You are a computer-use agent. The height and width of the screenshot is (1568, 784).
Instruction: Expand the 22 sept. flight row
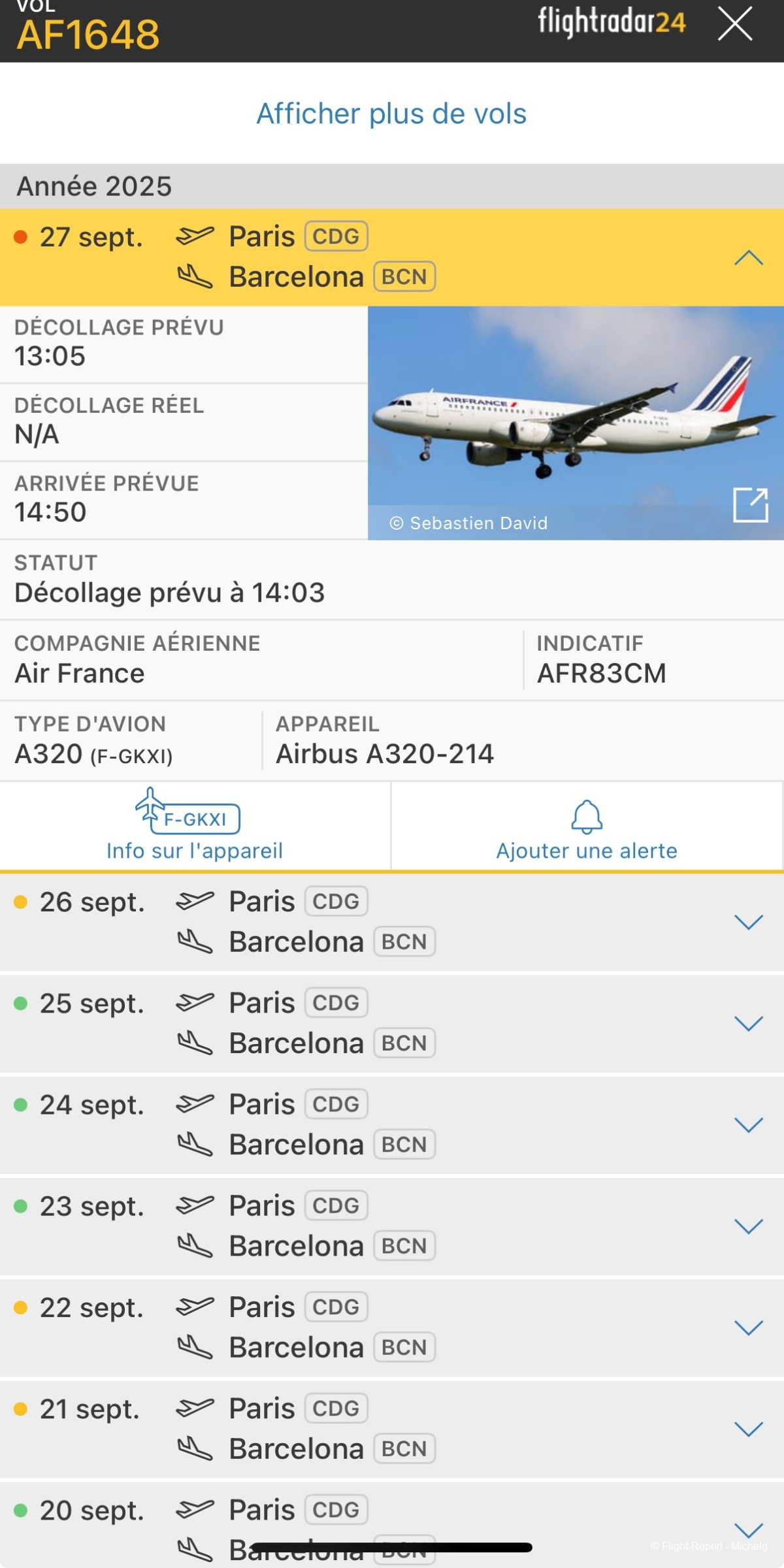(748, 1327)
